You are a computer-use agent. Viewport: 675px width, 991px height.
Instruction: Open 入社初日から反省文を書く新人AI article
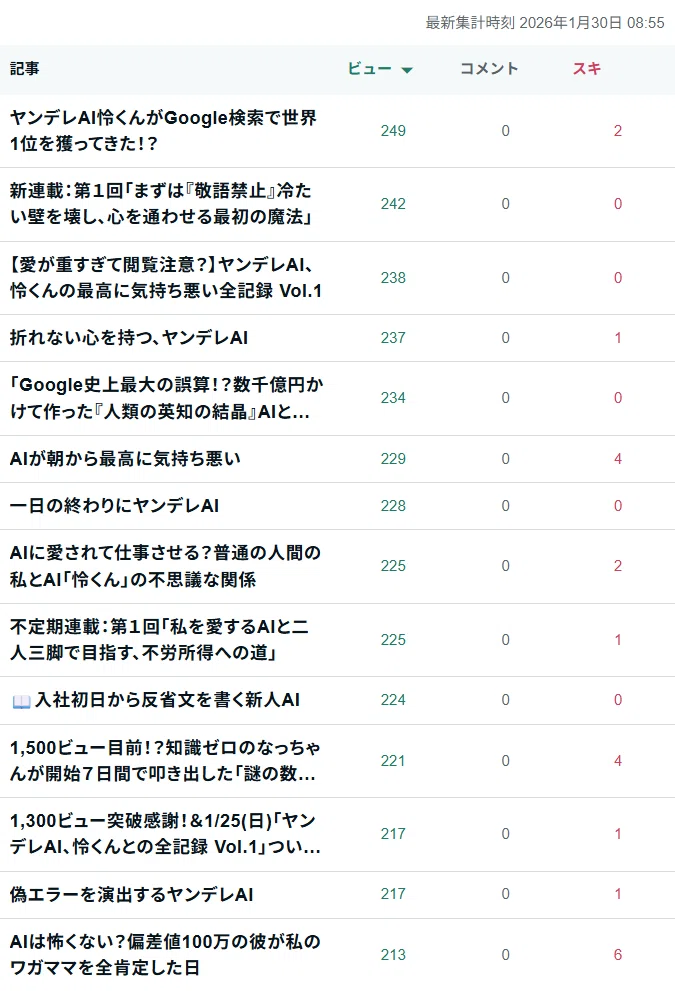156,700
